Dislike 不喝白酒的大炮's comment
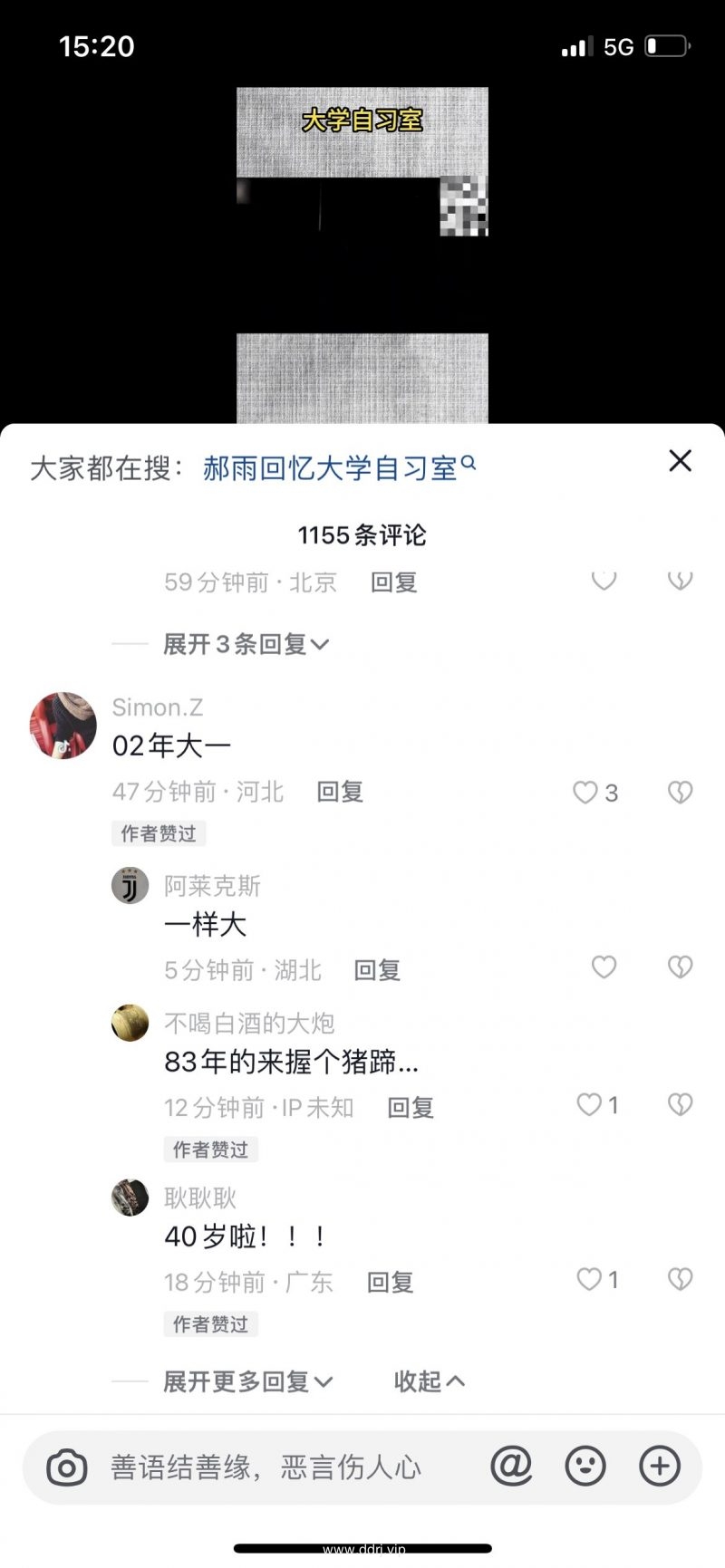725x1568 pixels. coord(680,1104)
